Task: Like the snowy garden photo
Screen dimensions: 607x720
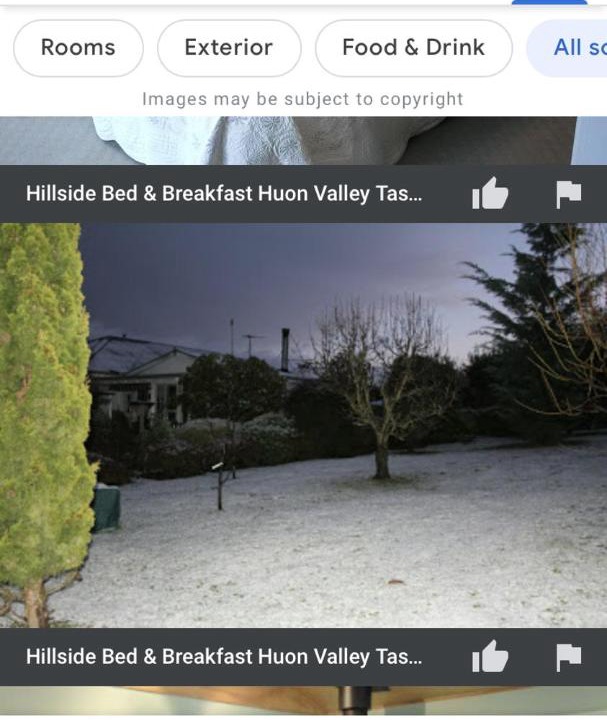Action: 490,657
